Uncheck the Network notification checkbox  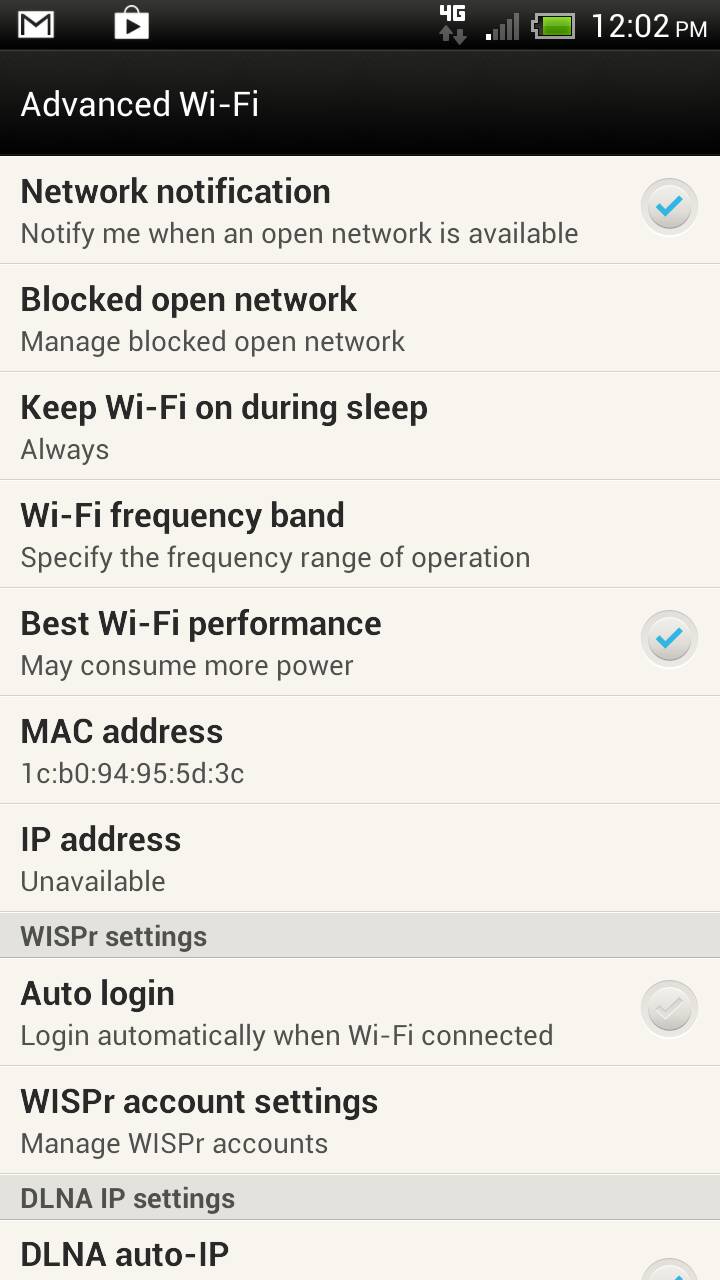pos(669,208)
